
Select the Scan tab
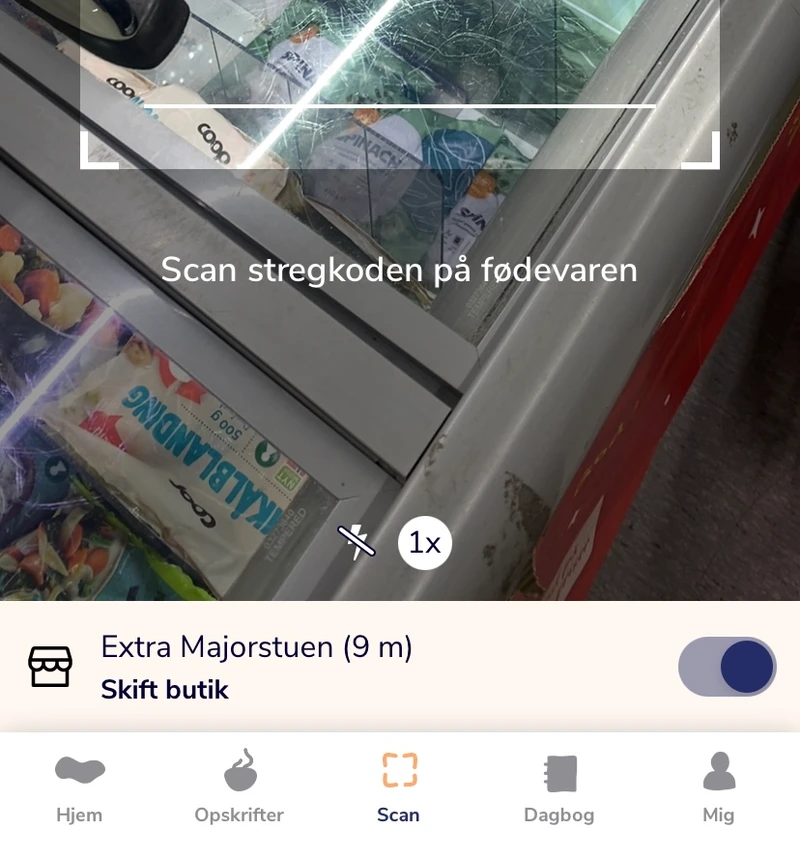tap(399, 788)
